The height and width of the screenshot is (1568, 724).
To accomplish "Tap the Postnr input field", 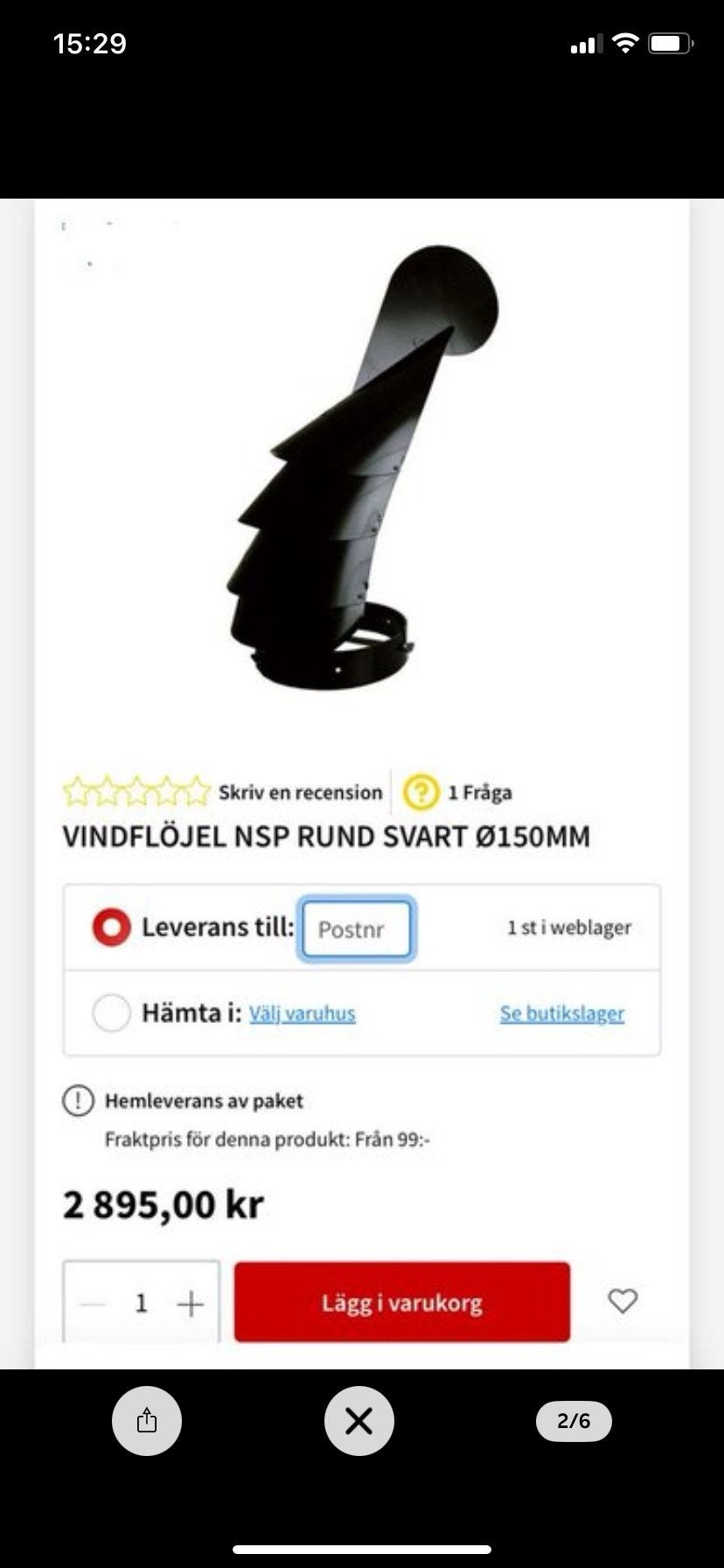I will click(357, 929).
